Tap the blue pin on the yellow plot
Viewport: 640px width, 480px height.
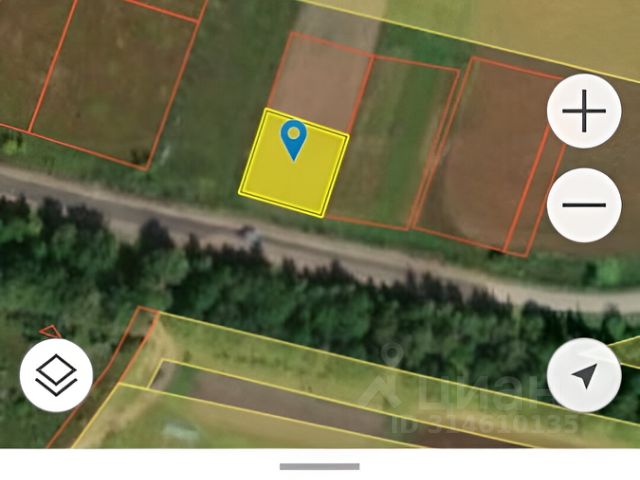point(293,139)
